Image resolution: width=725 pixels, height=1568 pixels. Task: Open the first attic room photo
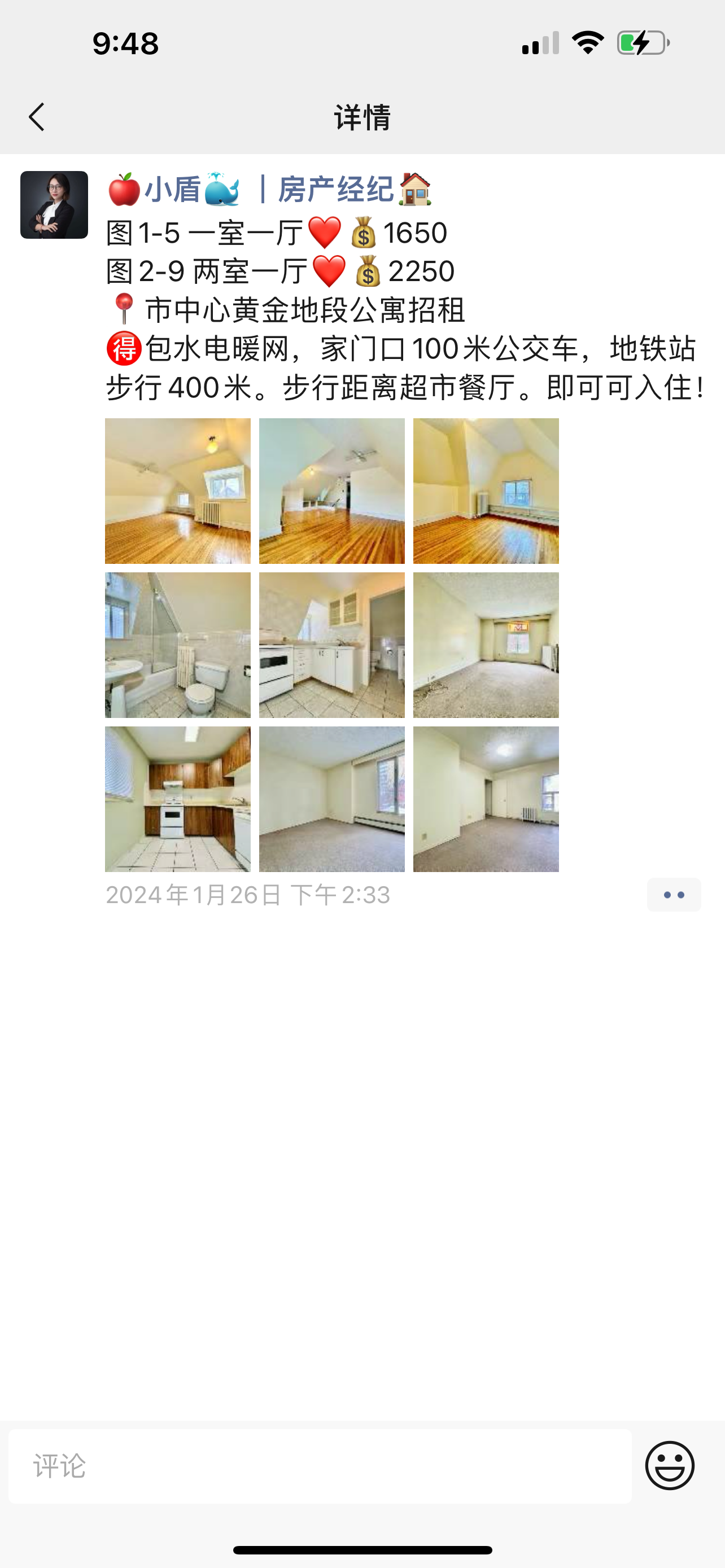click(178, 490)
